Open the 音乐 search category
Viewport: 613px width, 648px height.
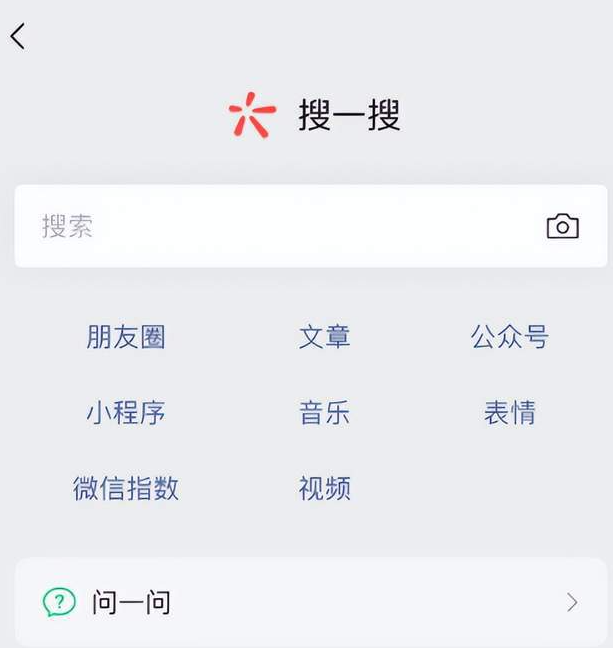(324, 412)
